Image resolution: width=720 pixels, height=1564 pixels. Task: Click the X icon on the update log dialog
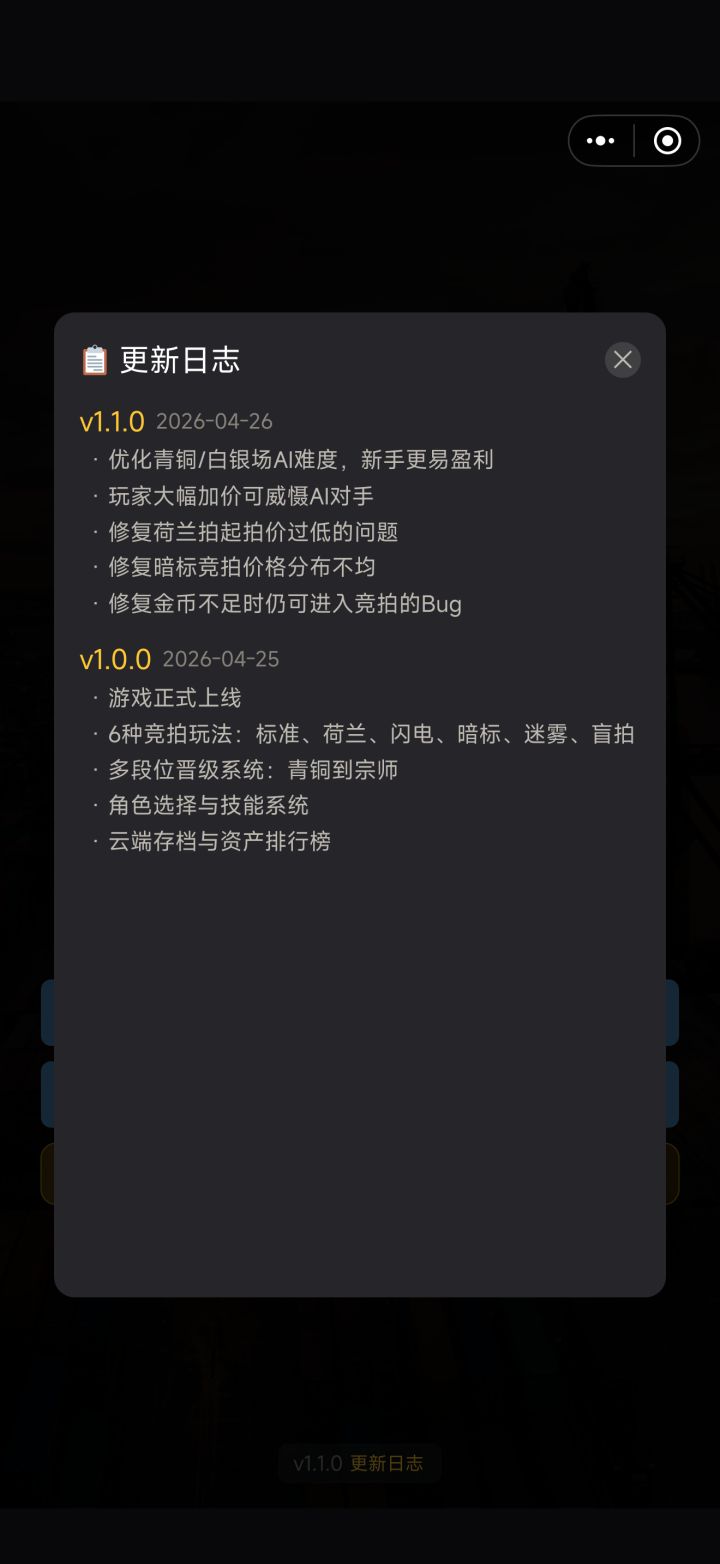click(x=622, y=360)
